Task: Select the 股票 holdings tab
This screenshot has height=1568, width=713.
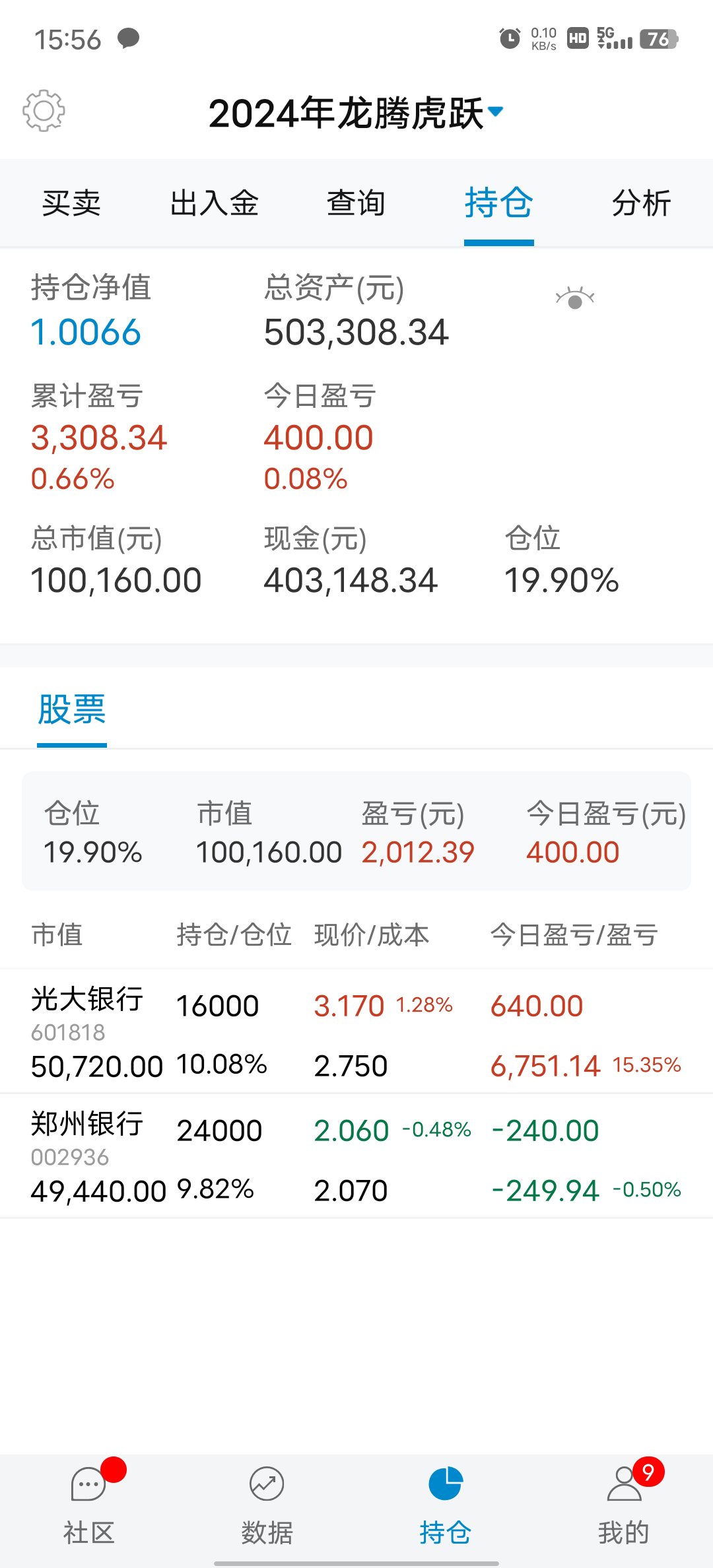Action: tap(71, 710)
